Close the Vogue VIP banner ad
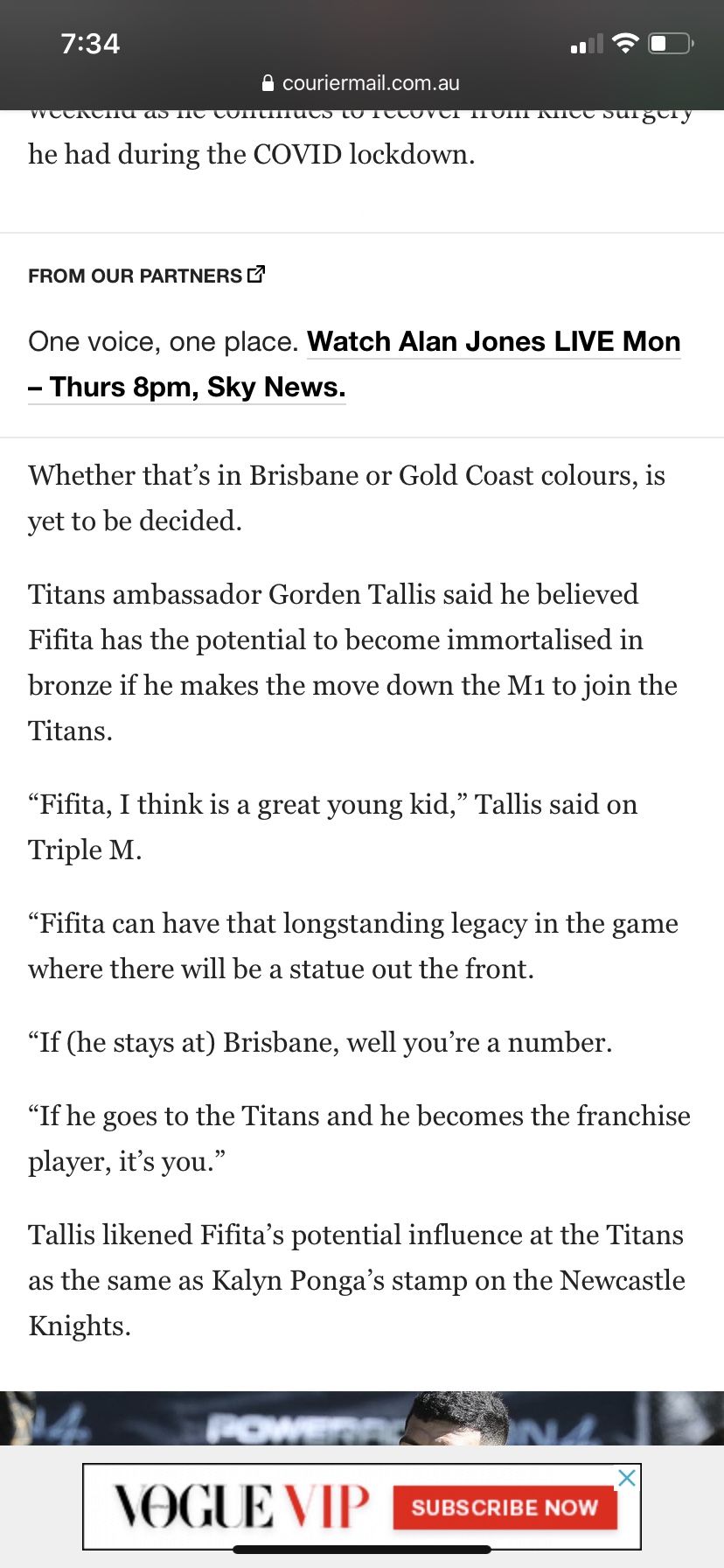724x1568 pixels. coord(627,1478)
